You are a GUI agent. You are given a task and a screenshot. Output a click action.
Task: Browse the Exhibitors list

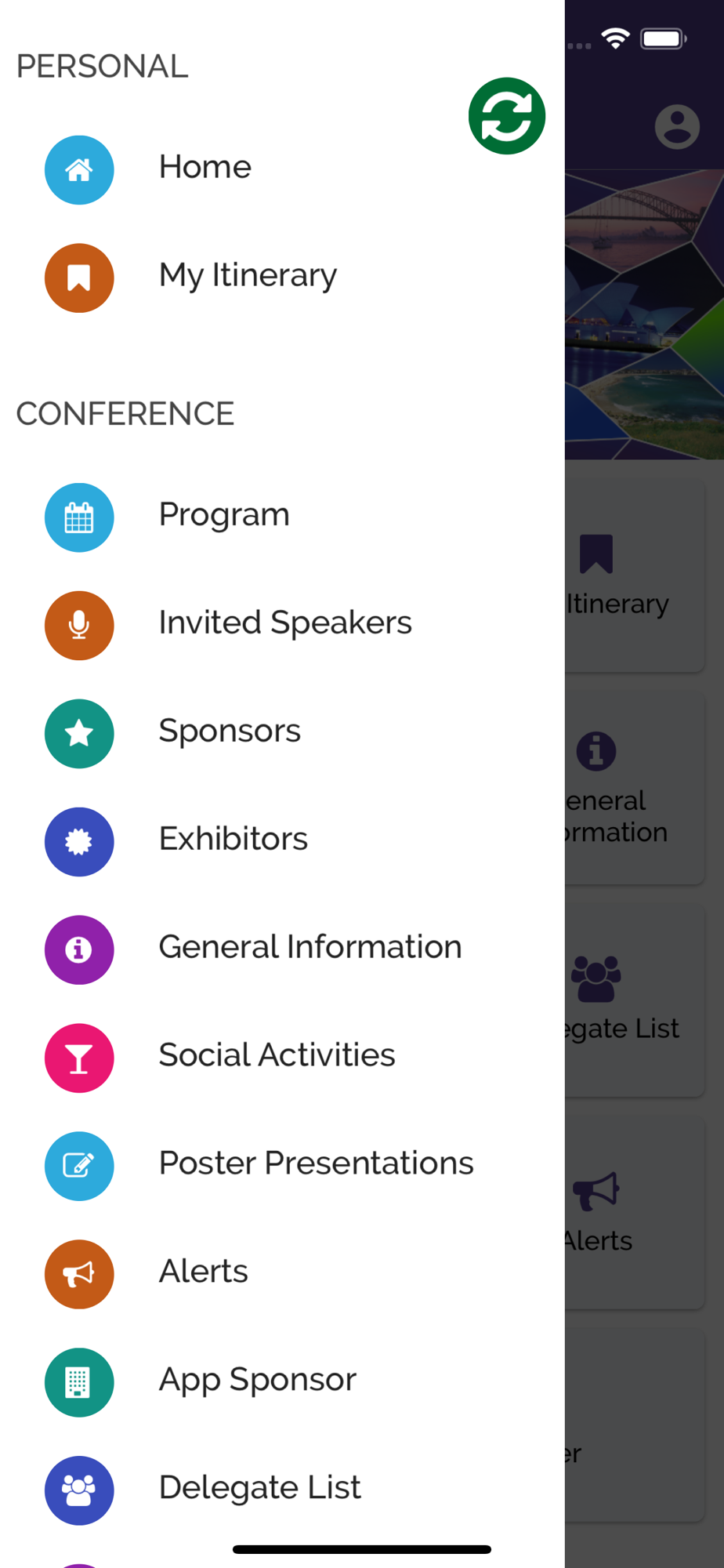point(233,840)
